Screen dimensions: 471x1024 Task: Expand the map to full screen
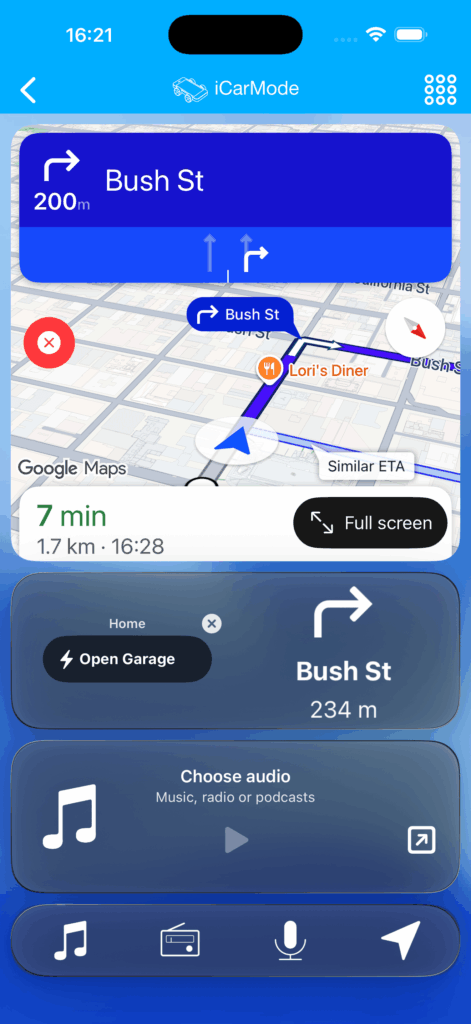370,522
